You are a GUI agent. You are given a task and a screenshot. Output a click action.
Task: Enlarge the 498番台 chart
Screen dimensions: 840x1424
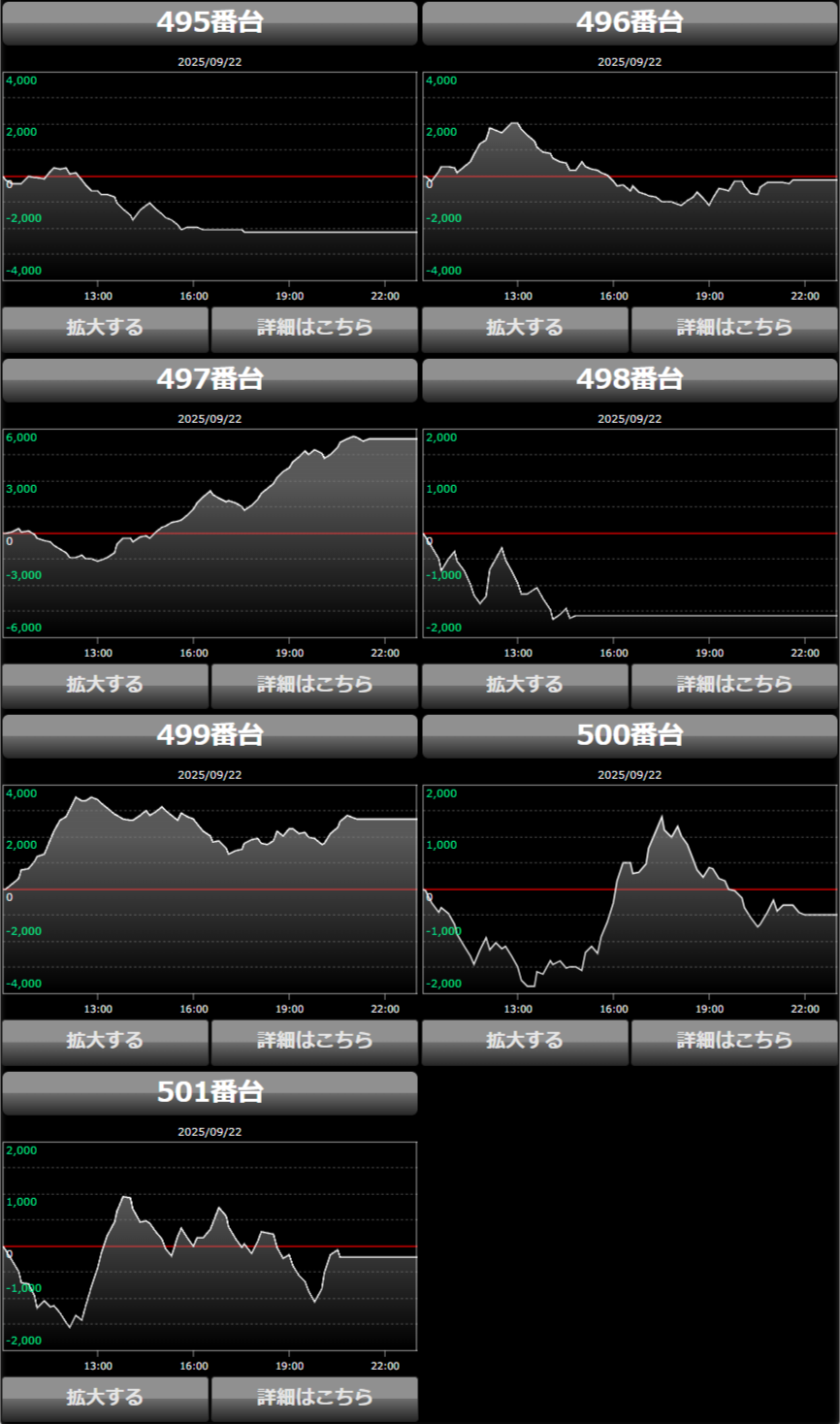pyautogui.click(x=525, y=685)
